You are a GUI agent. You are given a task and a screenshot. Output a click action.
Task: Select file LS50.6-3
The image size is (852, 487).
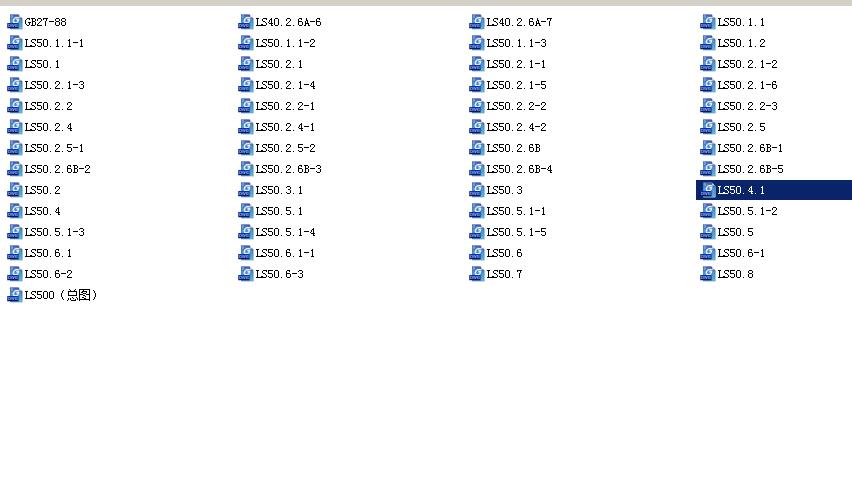tap(279, 274)
